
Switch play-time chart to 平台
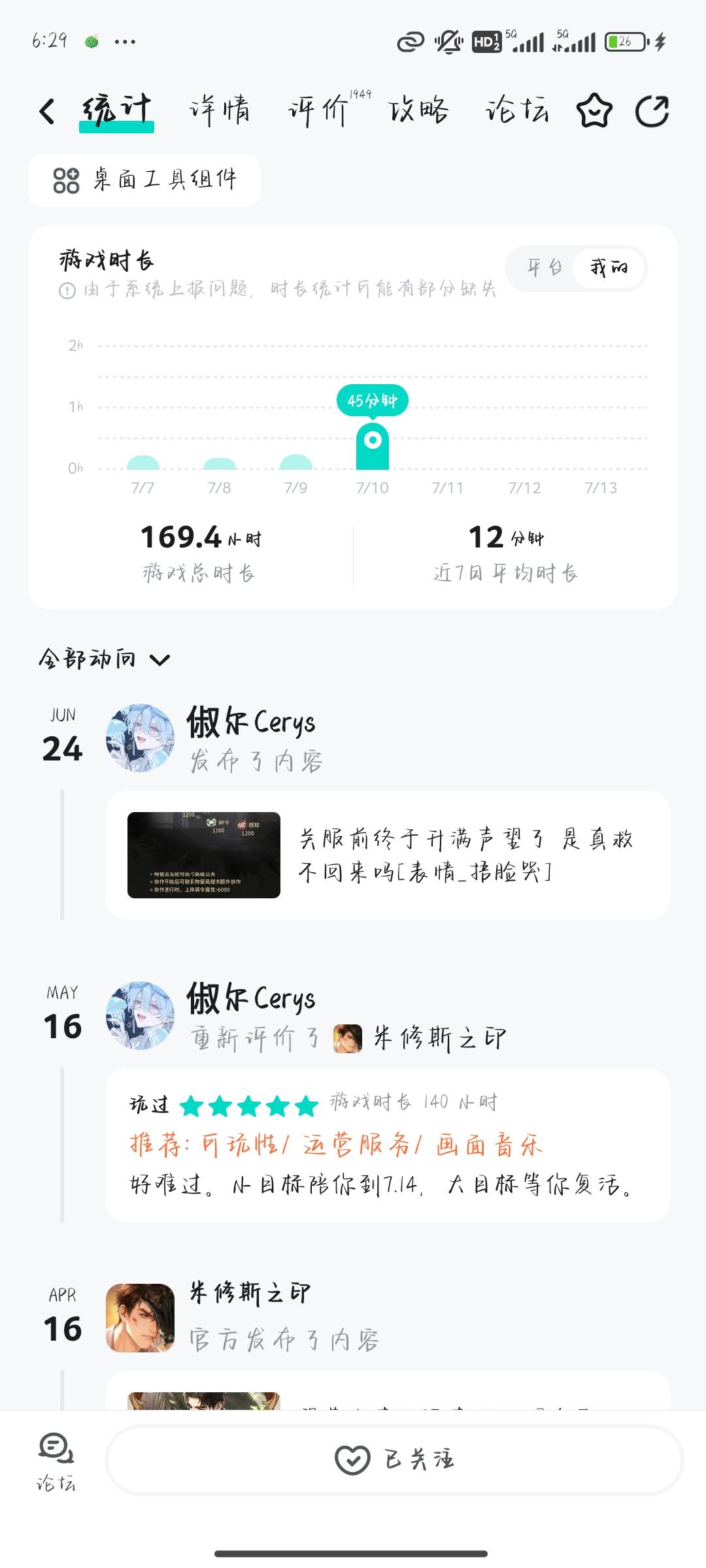pyautogui.click(x=544, y=268)
